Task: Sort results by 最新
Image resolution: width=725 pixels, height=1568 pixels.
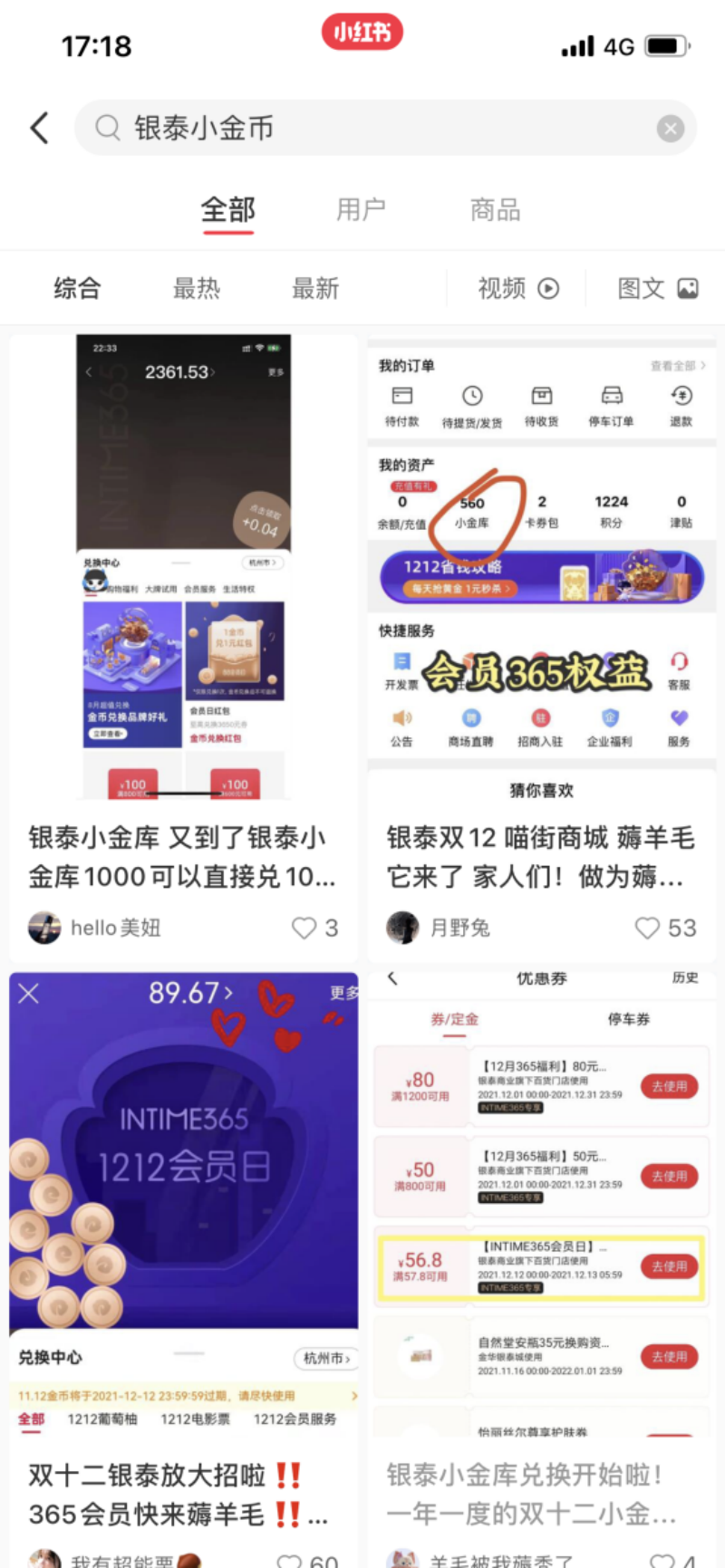Action: pyautogui.click(x=315, y=289)
